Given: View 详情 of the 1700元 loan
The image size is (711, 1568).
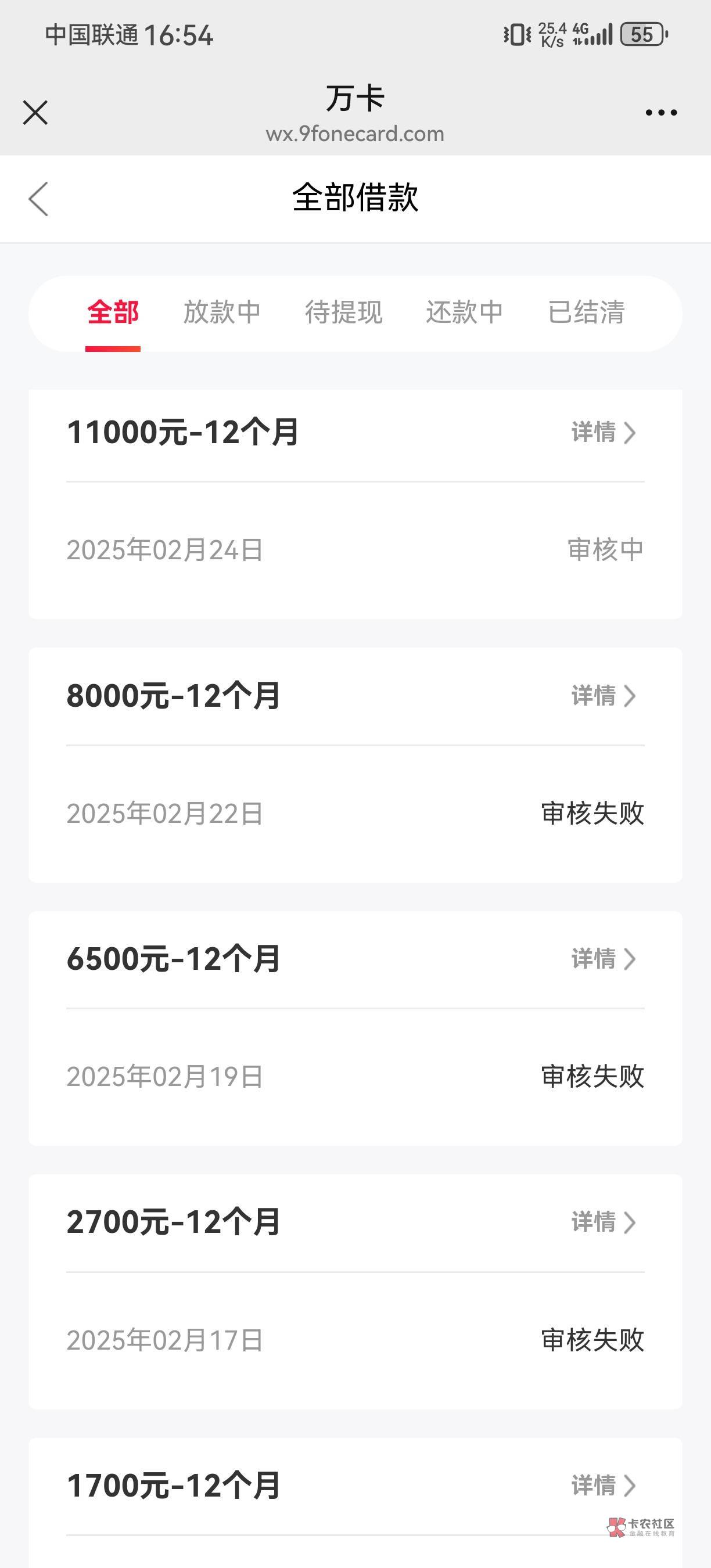Looking at the screenshot, I should coord(604,1486).
